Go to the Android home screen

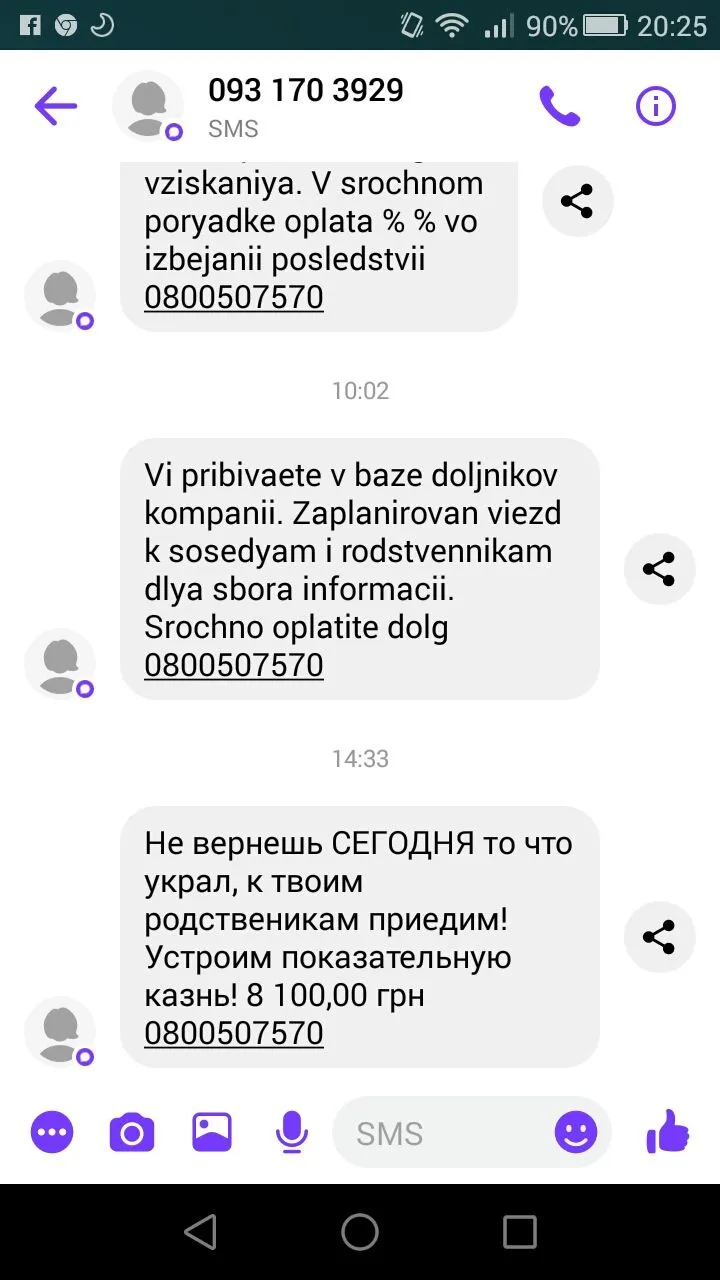360,1232
